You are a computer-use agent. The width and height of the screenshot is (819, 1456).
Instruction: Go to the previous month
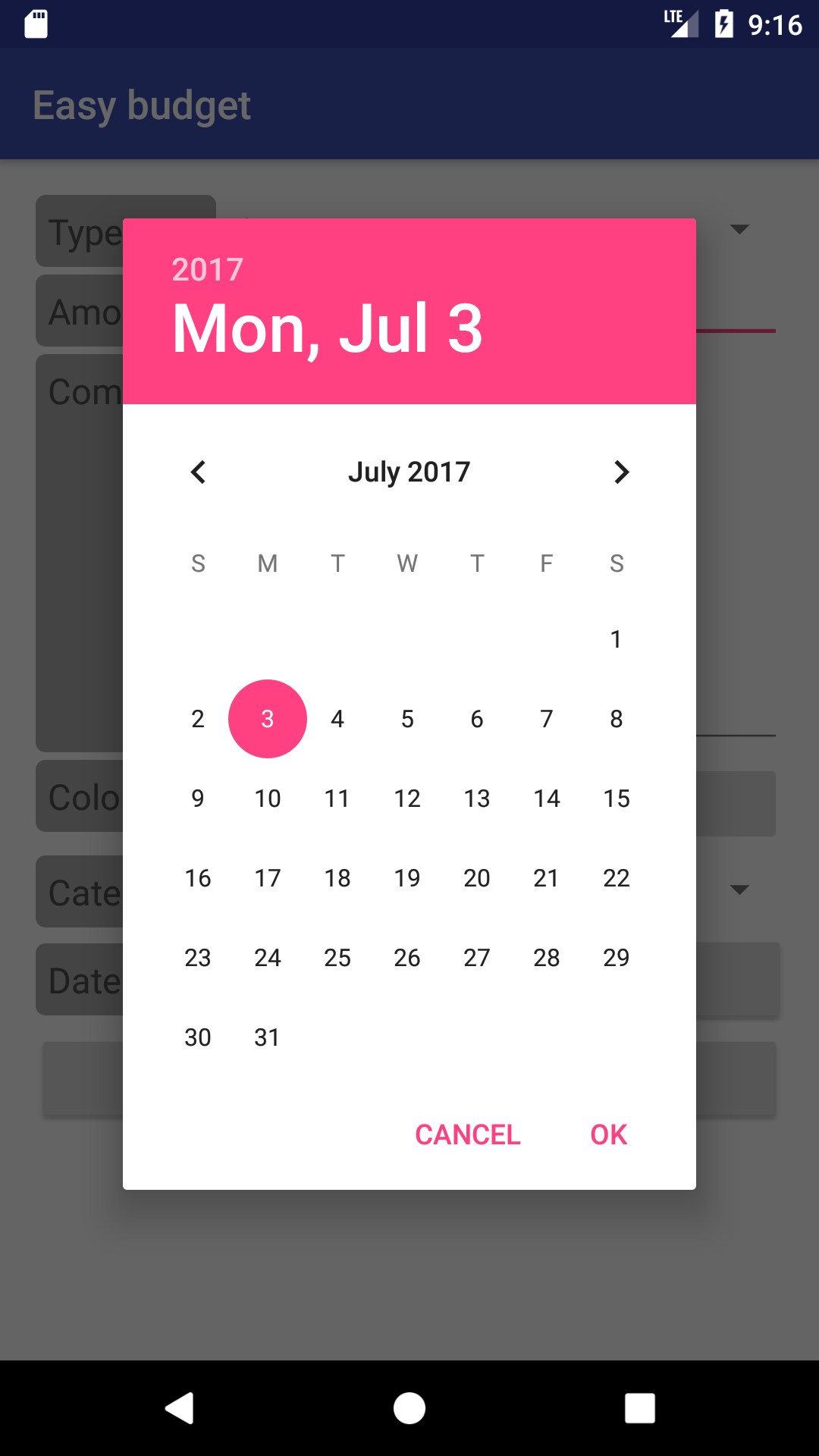tap(198, 472)
